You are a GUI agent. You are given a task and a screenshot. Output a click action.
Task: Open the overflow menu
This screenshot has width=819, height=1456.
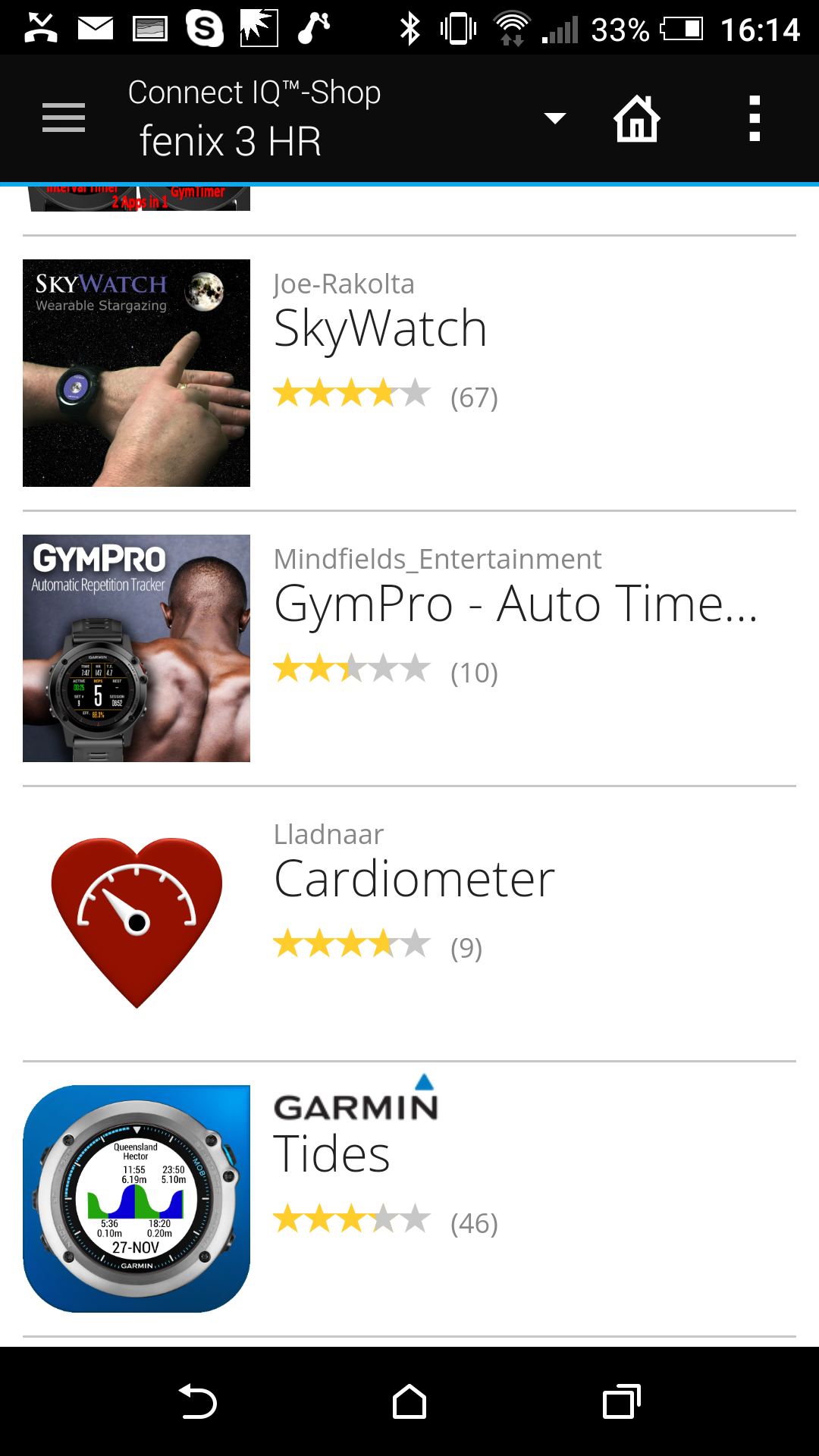(x=754, y=118)
